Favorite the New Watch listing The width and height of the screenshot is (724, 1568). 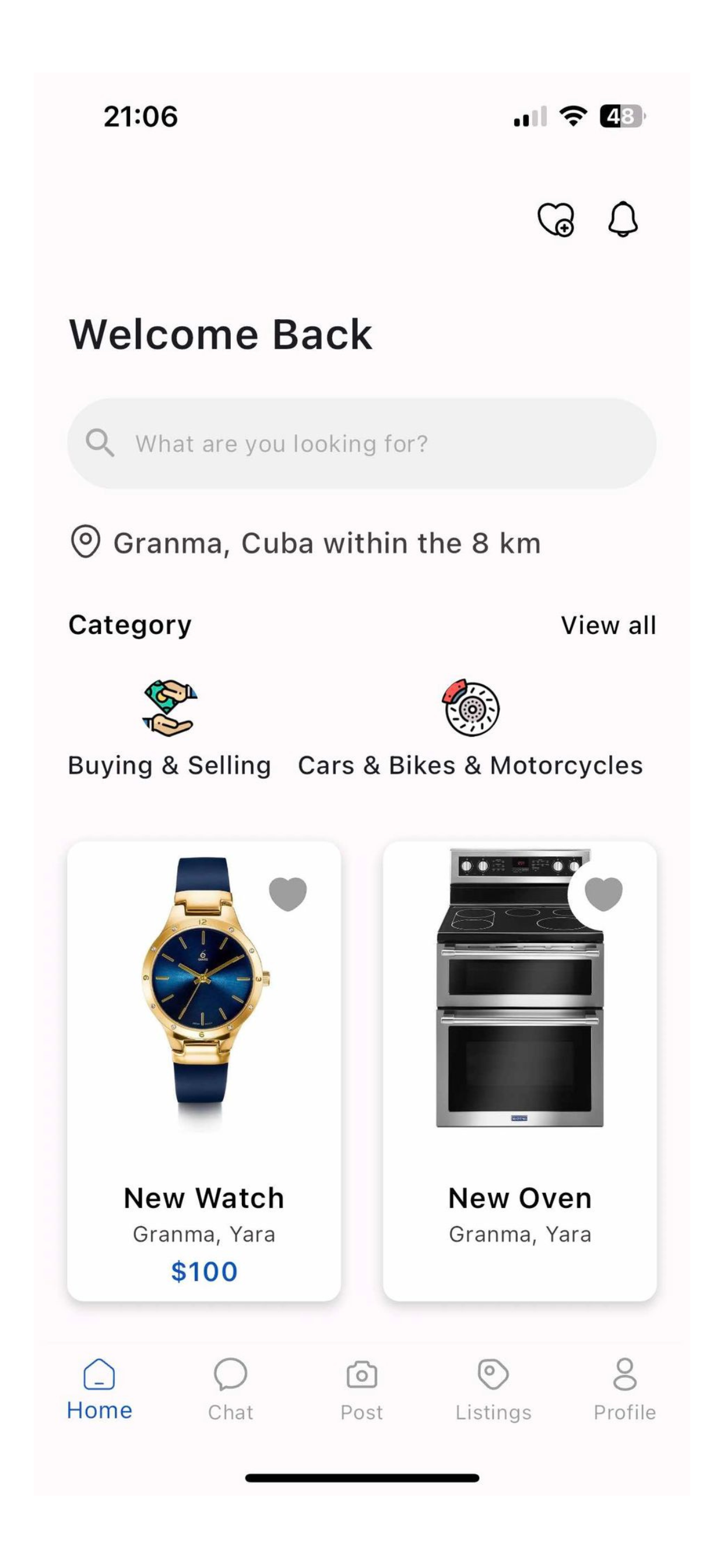pos(288,894)
